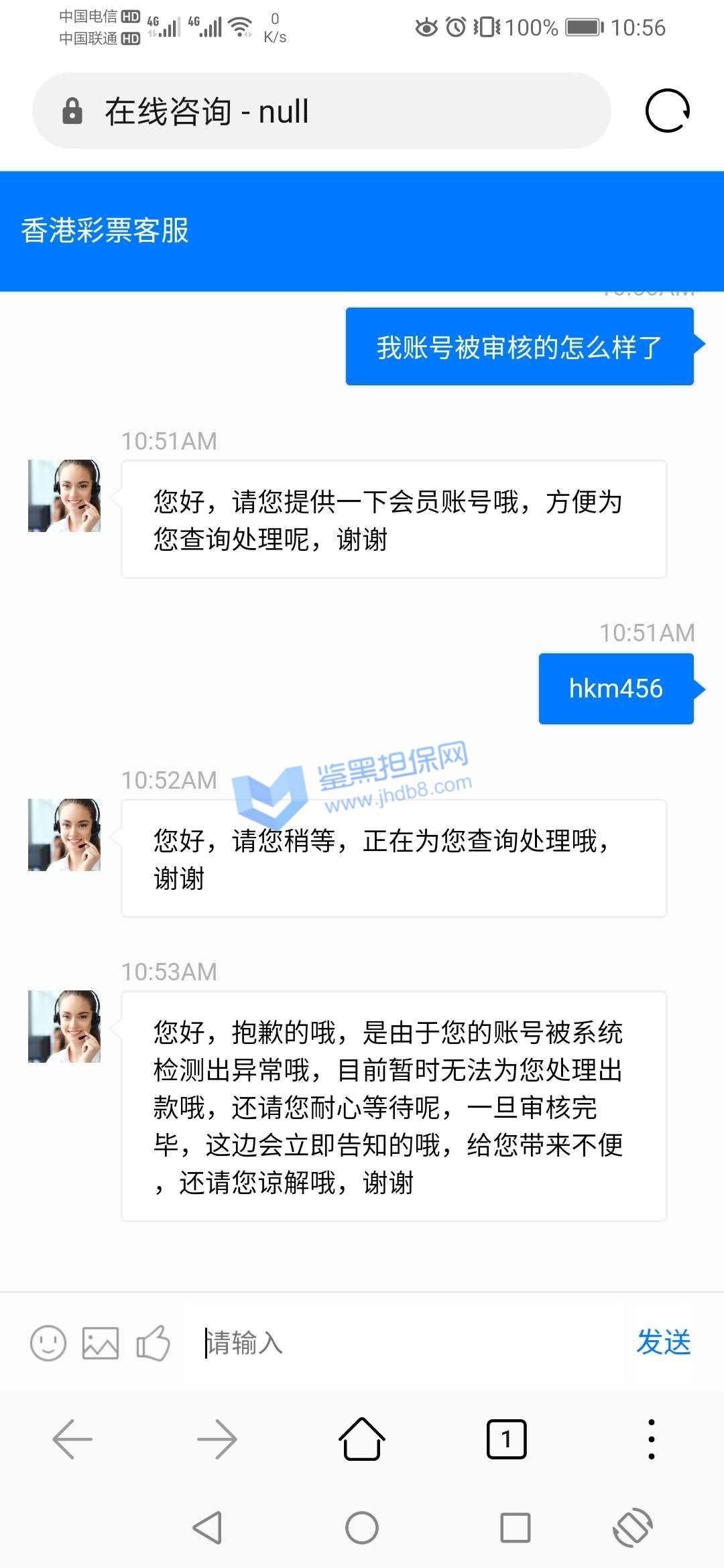Open the browser tabs switcher
Image resolution: width=724 pixels, height=1568 pixels.
coord(507,1439)
